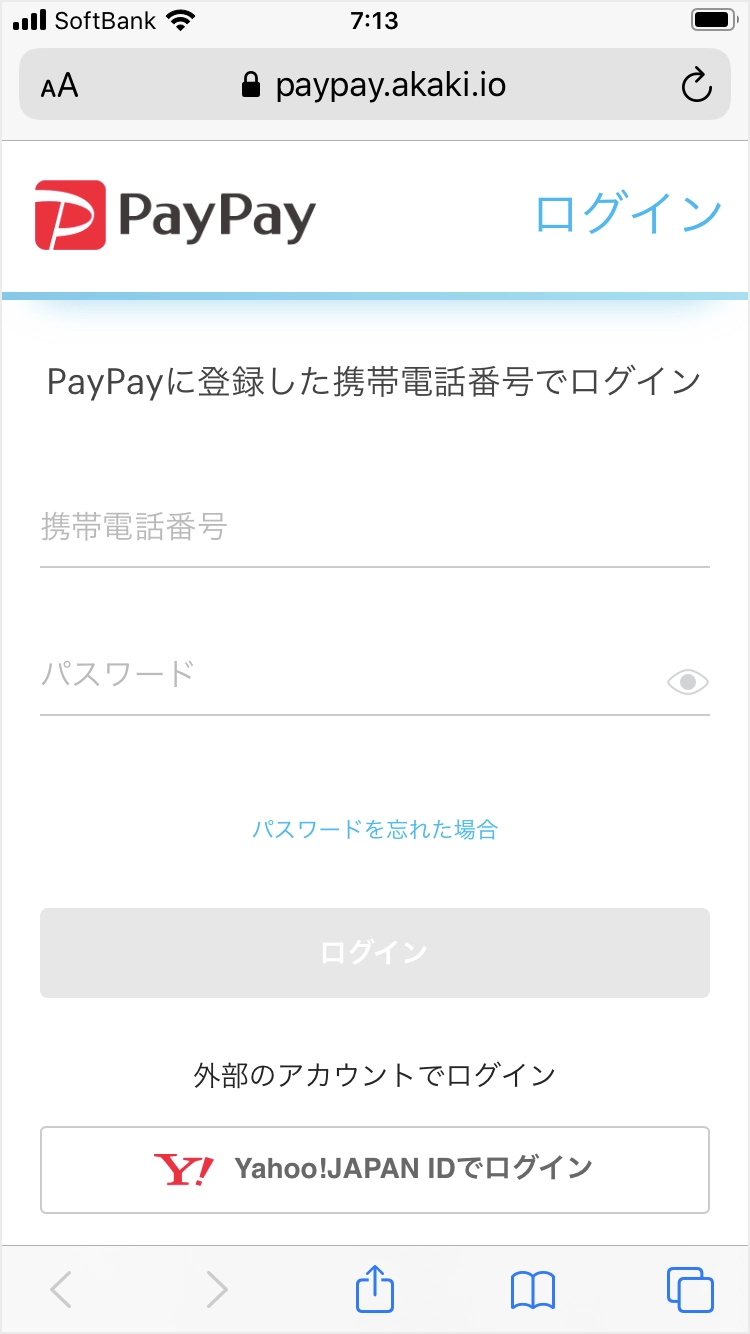Log in with Yahoo!JAPAN ID

374,1168
